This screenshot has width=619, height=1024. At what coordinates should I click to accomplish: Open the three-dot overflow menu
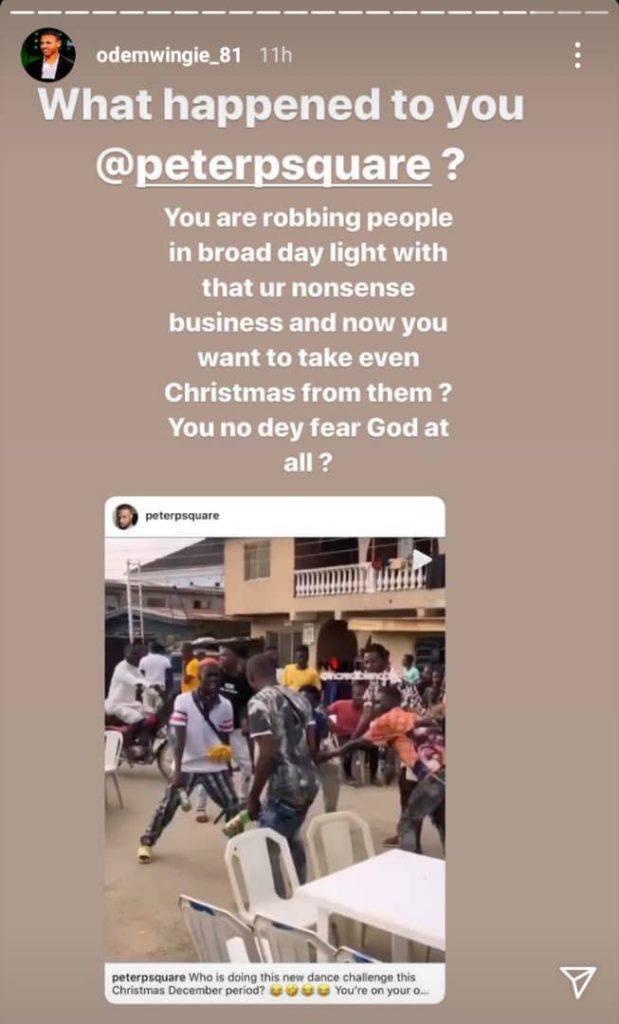pos(577,55)
